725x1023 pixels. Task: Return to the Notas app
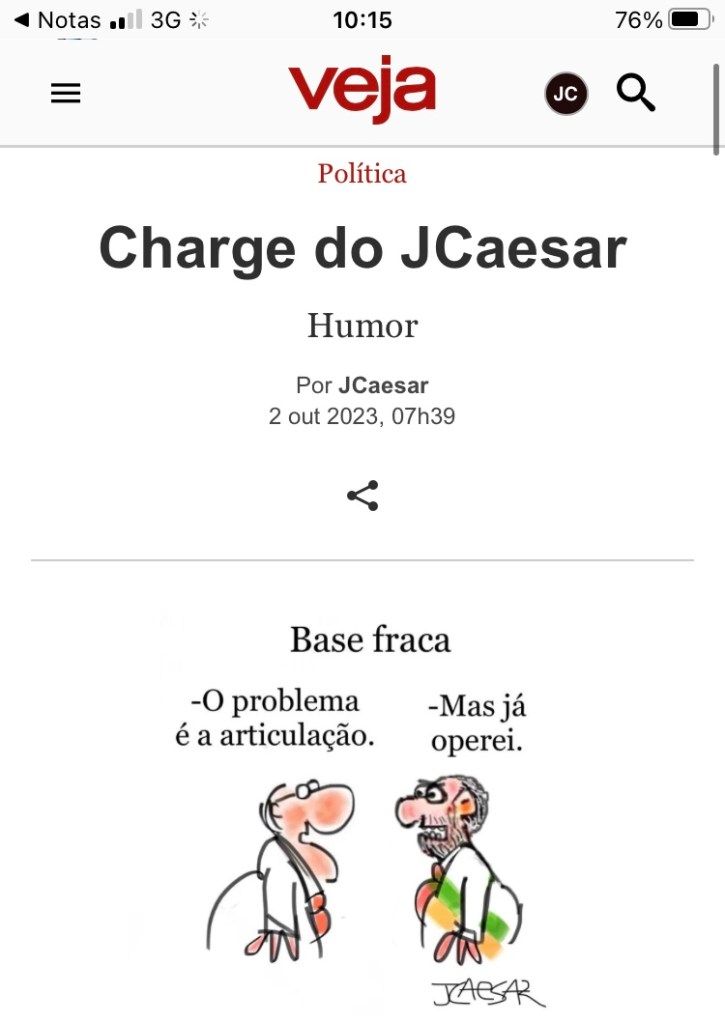[x=57, y=20]
